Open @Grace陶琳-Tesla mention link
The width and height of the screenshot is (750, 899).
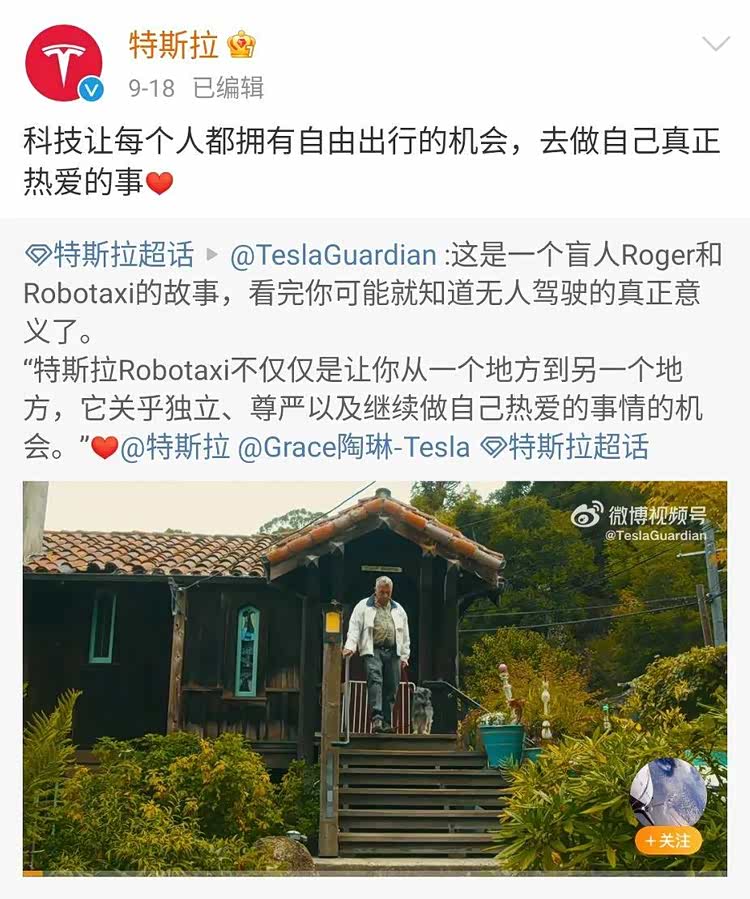pos(354,446)
